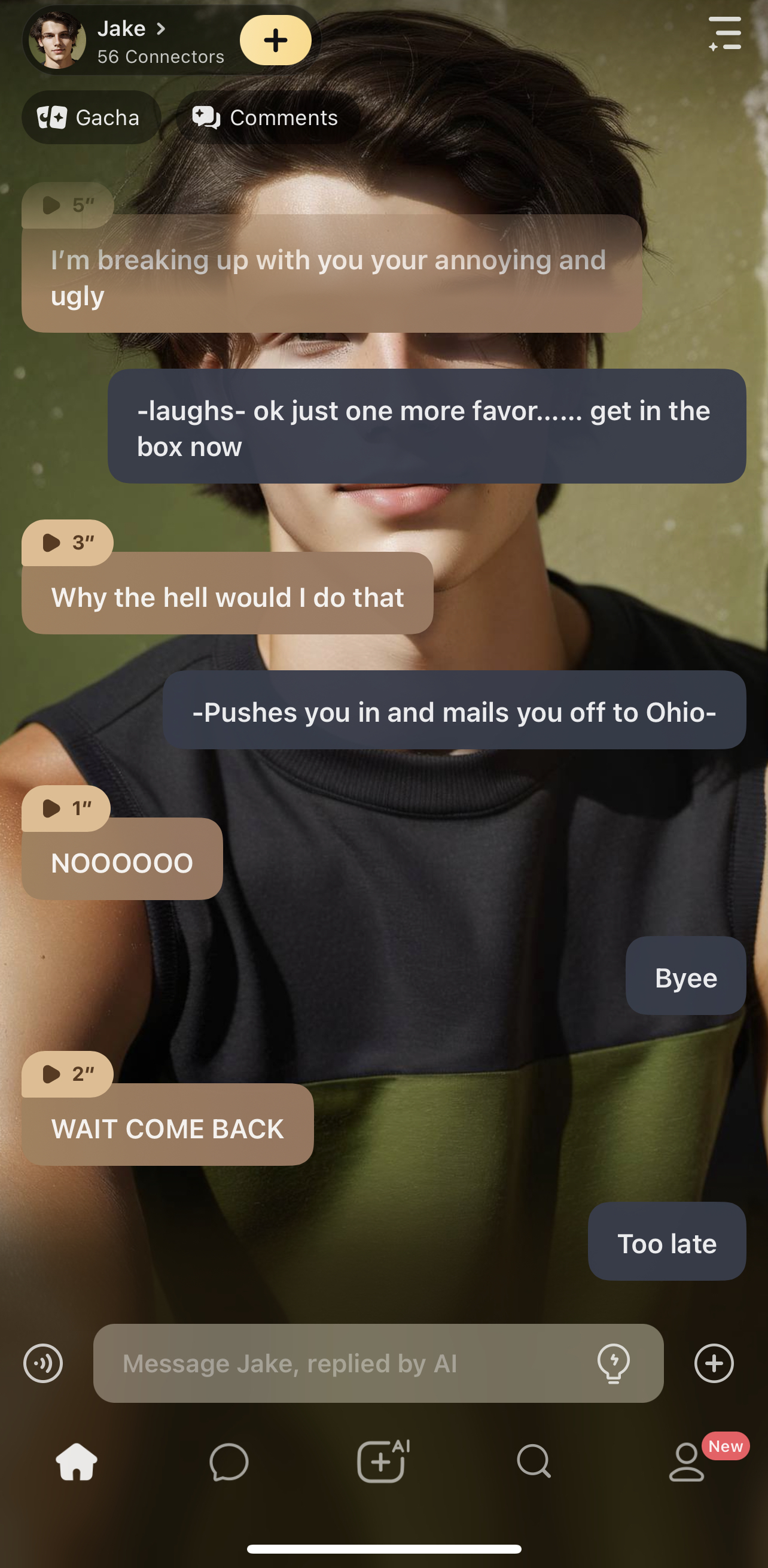768x1568 pixels.
Task: Open the plus attachment options
Action: tap(714, 1363)
